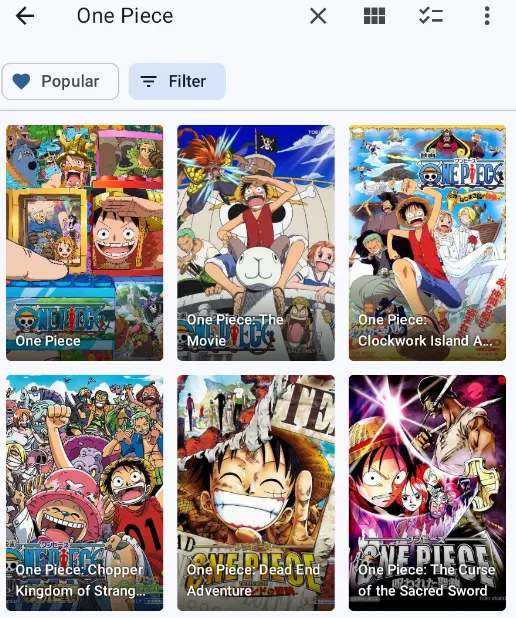This screenshot has height=618, width=516.
Task: Open One Piece: The Curse of the Sacred Sword
Action: (x=427, y=493)
